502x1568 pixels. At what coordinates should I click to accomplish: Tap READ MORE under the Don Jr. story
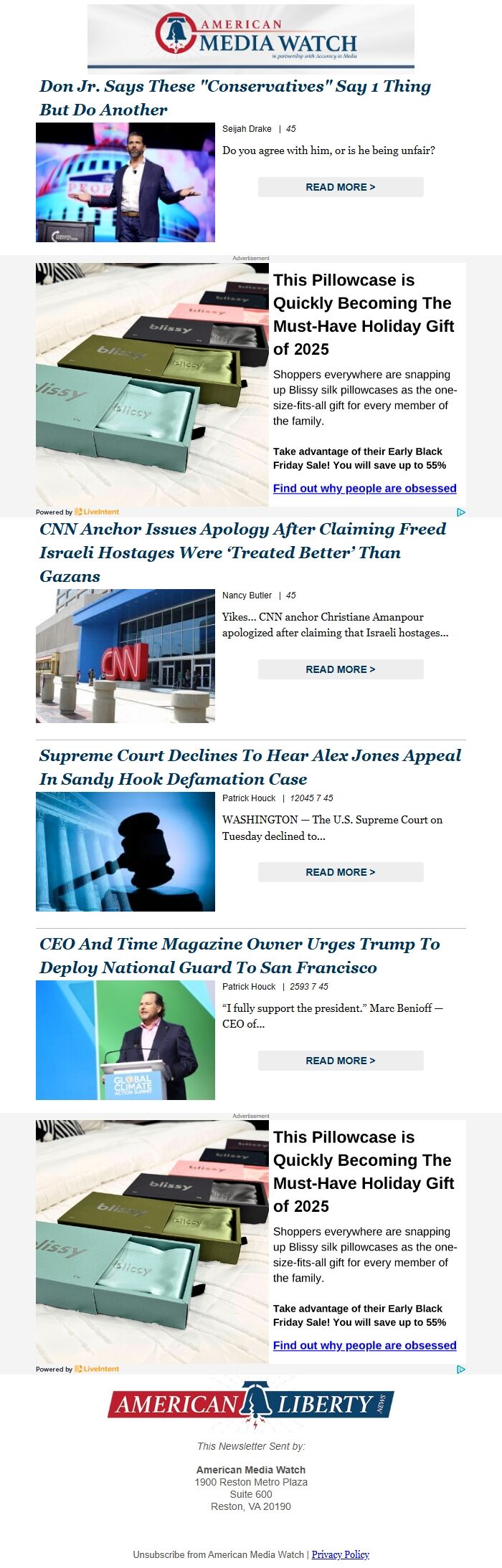click(x=341, y=187)
